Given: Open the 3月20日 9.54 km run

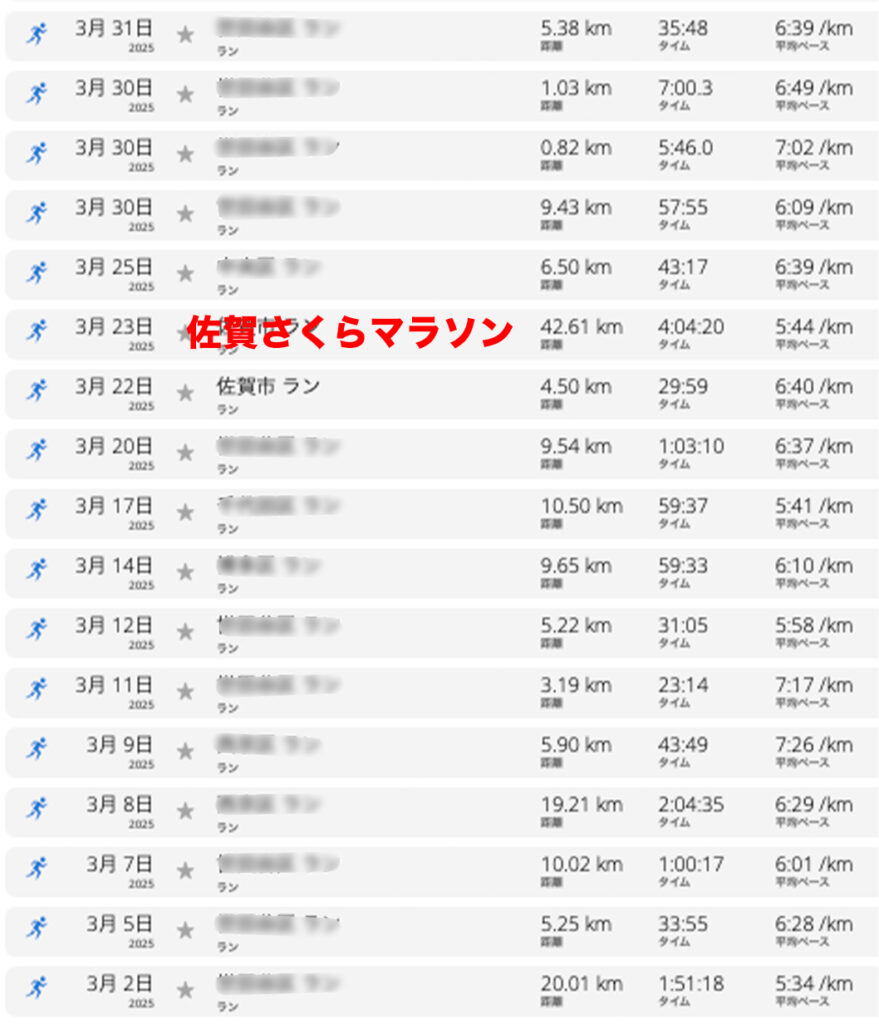Looking at the screenshot, I should (x=278, y=446).
